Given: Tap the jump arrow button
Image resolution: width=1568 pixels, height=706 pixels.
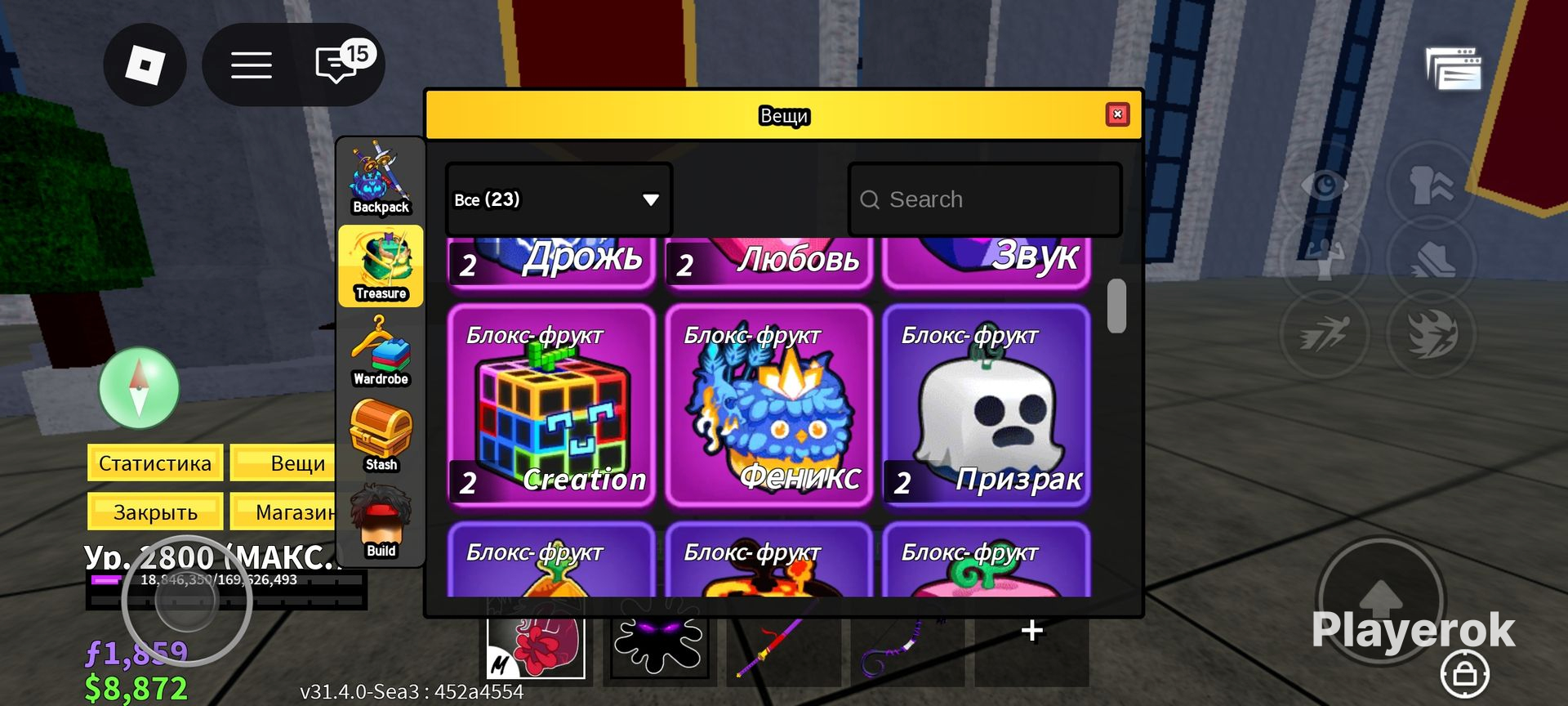Looking at the screenshot, I should (1379, 601).
